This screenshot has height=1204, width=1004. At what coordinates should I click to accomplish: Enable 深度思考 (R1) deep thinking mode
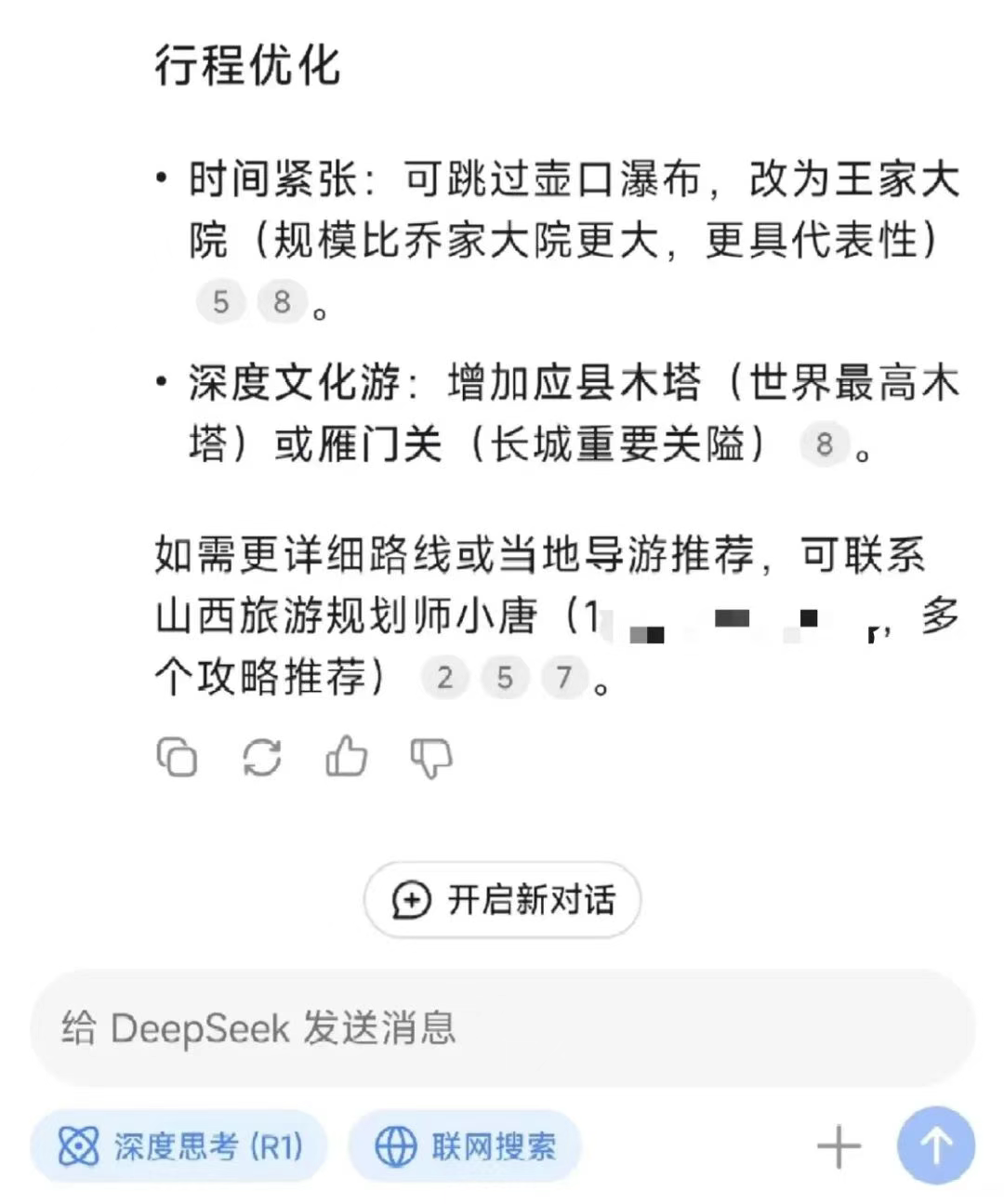(178, 1146)
